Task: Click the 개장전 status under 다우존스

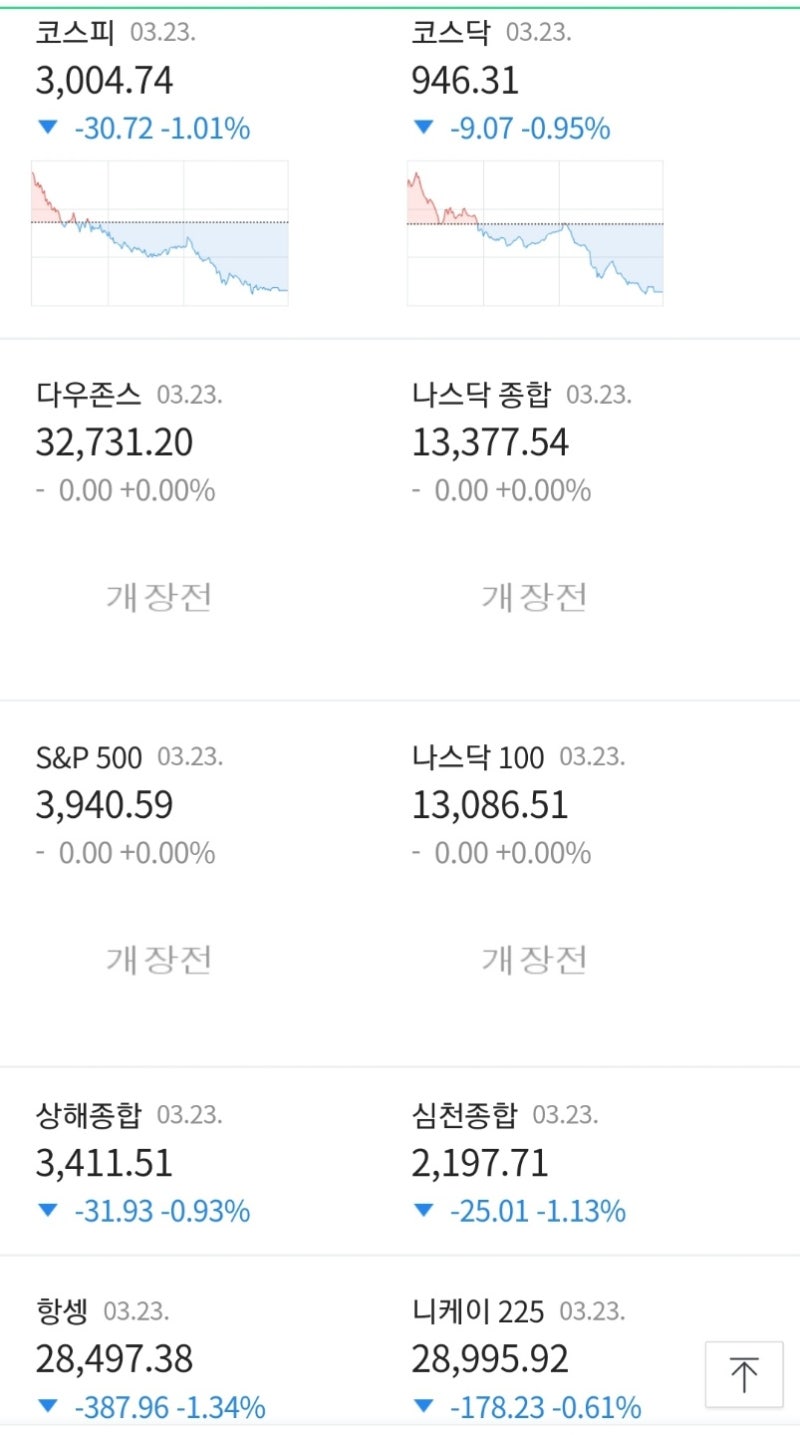Action: 158,596
